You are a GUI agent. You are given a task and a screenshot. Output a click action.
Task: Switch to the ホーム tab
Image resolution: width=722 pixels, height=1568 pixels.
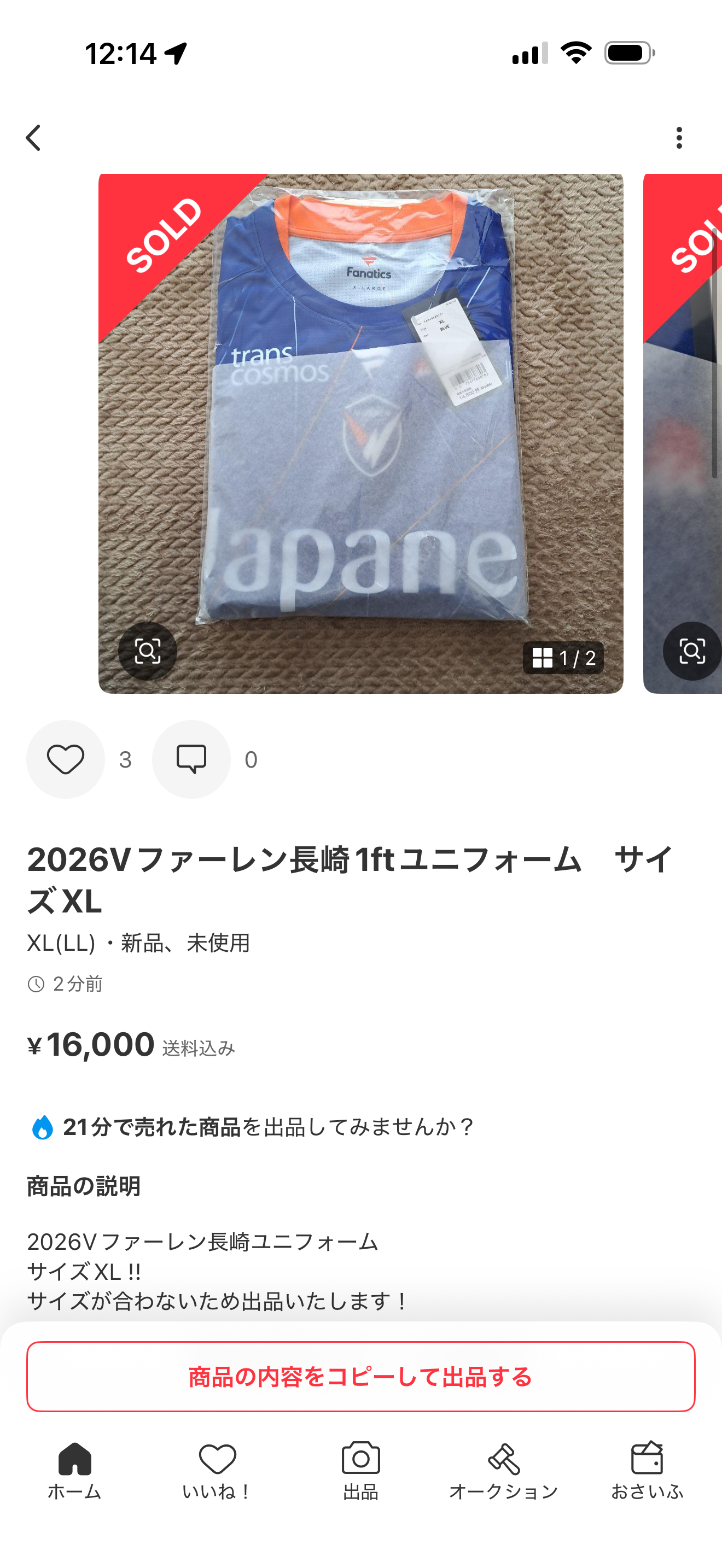tap(75, 1471)
